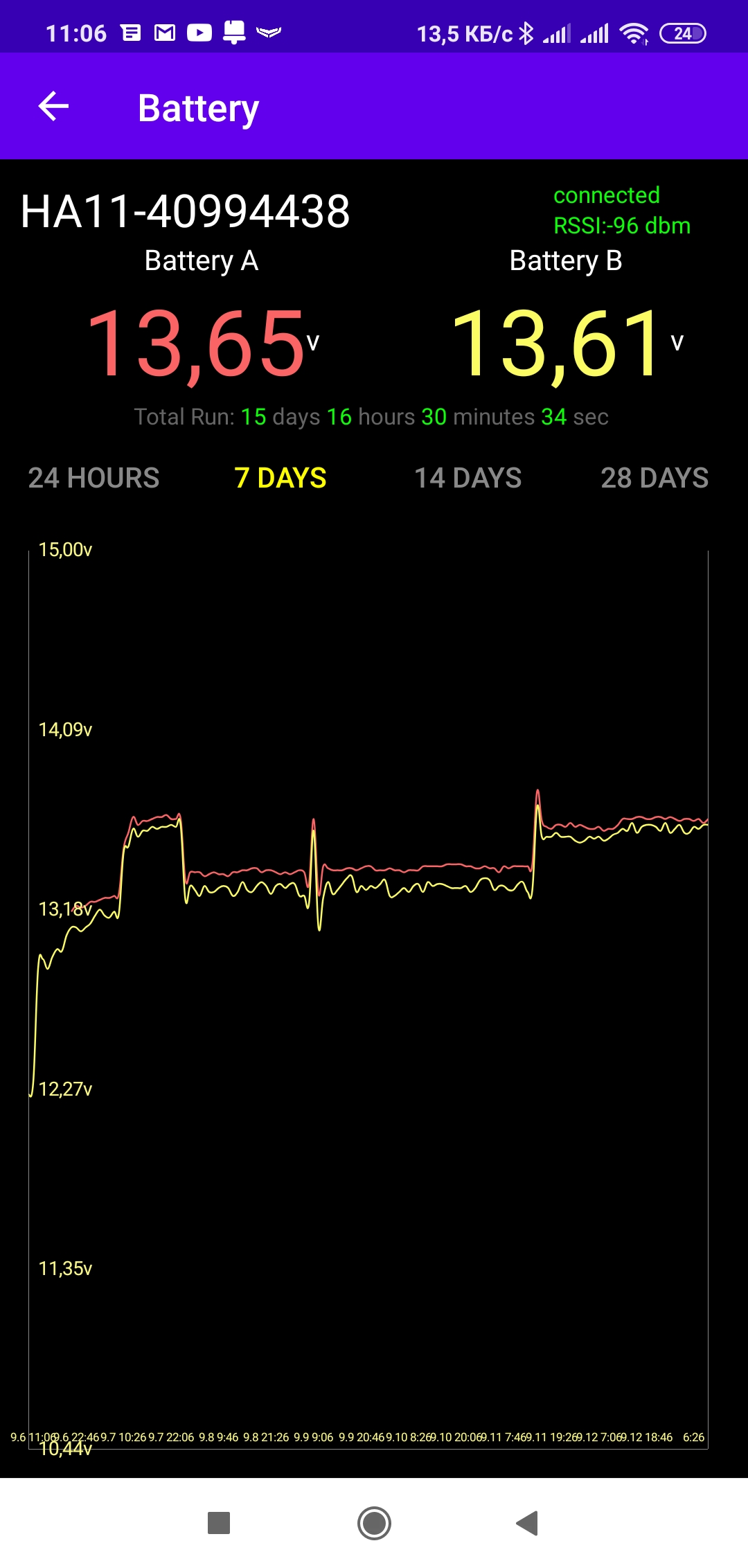Tap the system home button
The image size is (748, 1568).
coord(374,1523)
